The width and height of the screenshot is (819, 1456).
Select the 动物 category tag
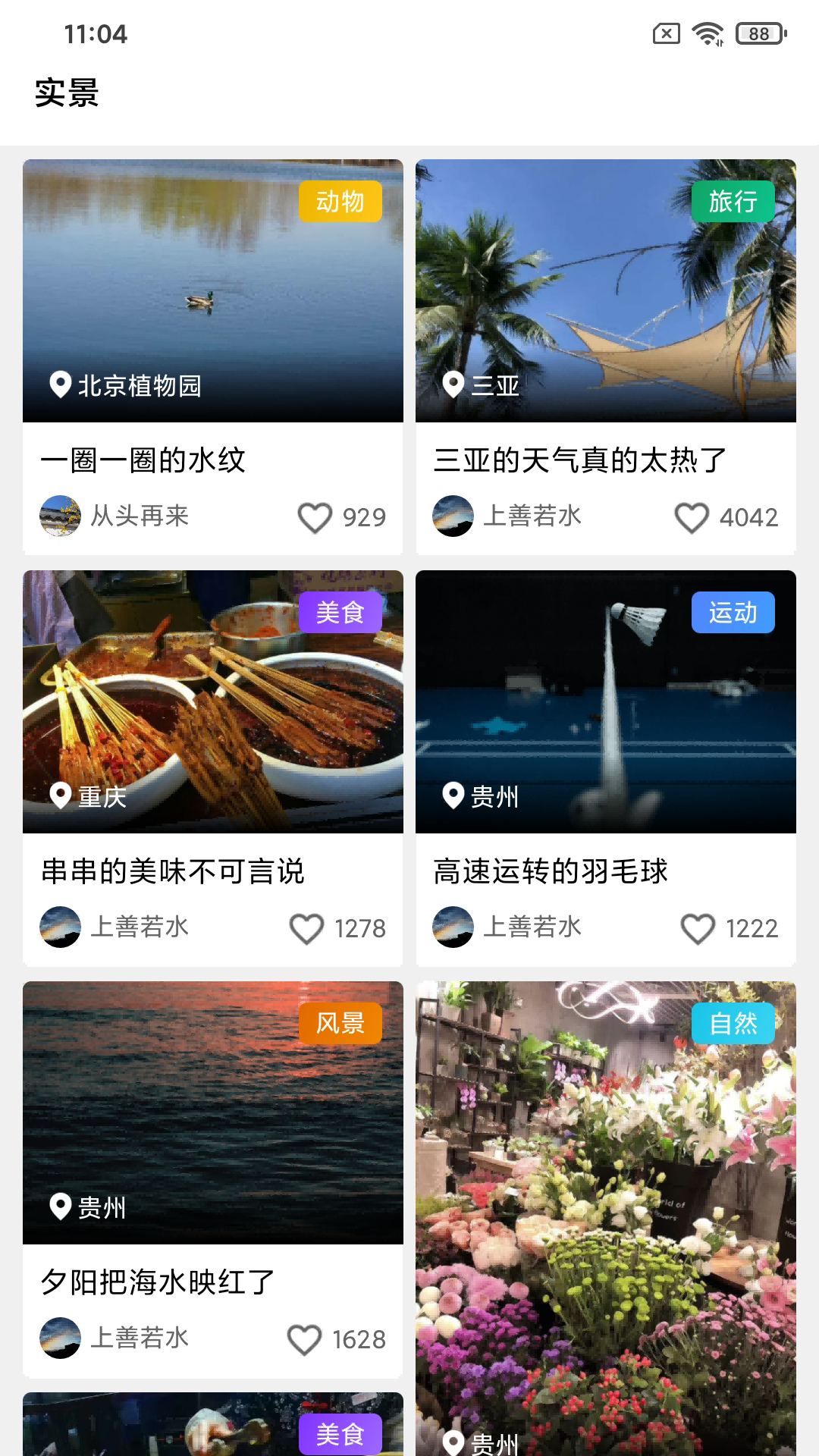point(340,202)
